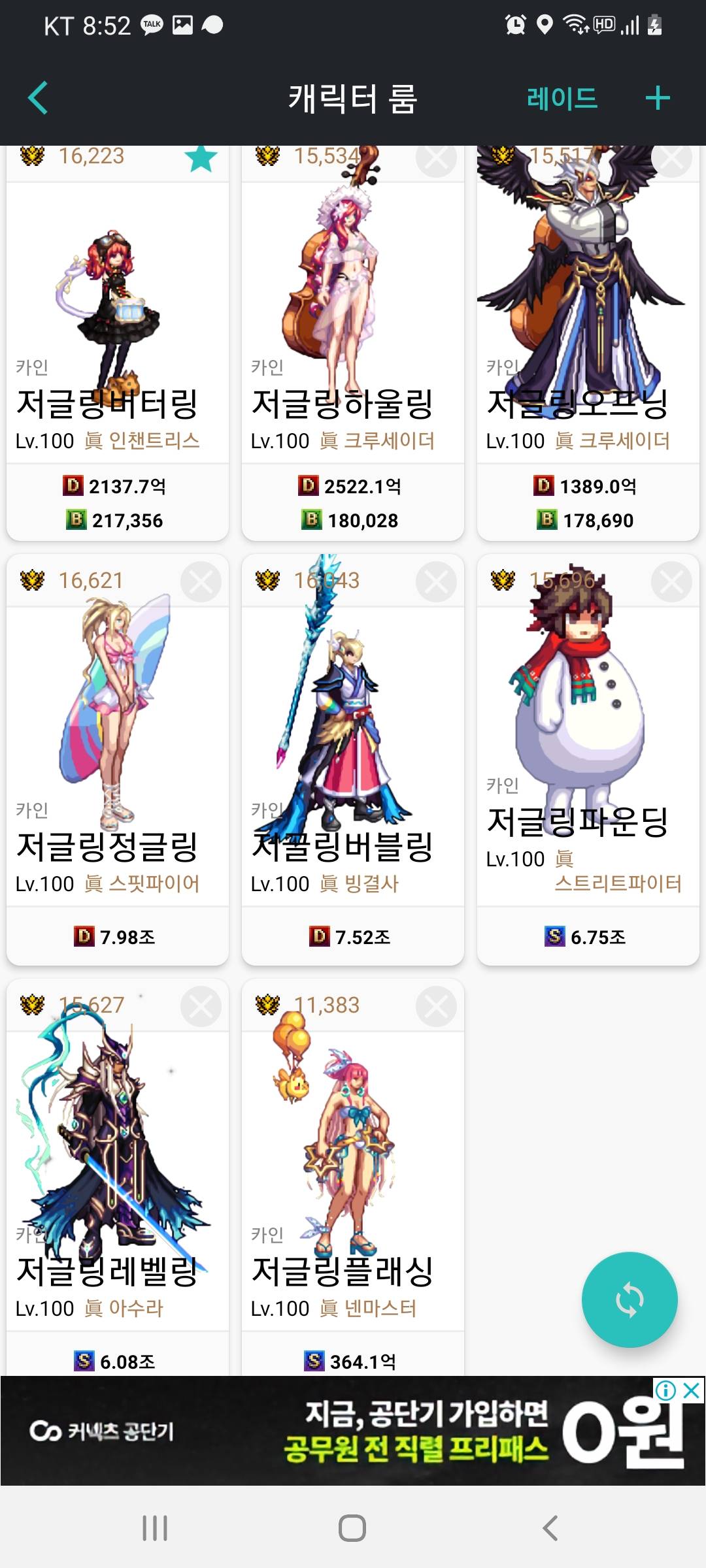This screenshot has width=706, height=1568.
Task: Add a character with the plus icon
Action: pos(658,98)
